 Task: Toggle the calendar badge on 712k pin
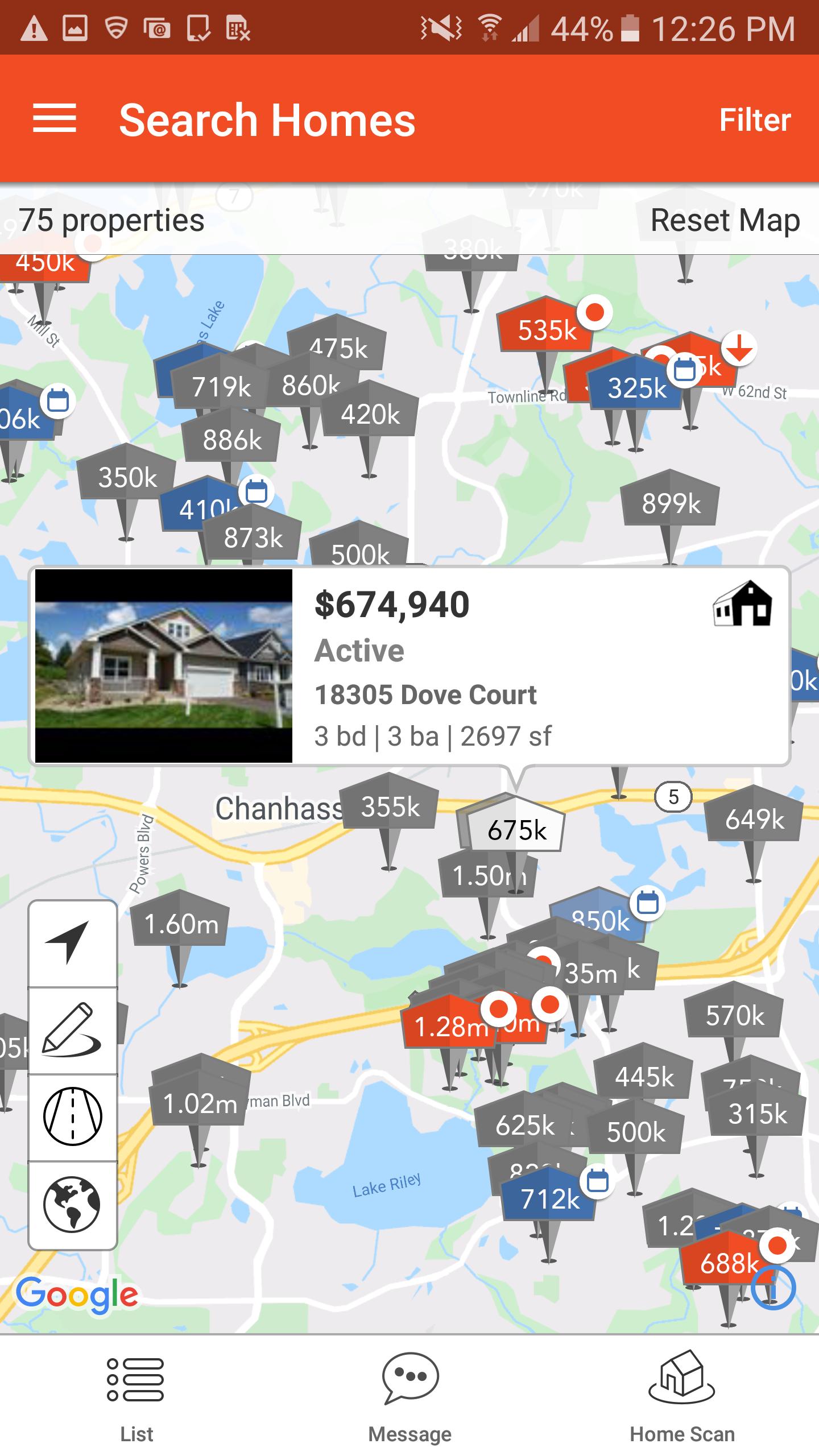pos(596,1184)
